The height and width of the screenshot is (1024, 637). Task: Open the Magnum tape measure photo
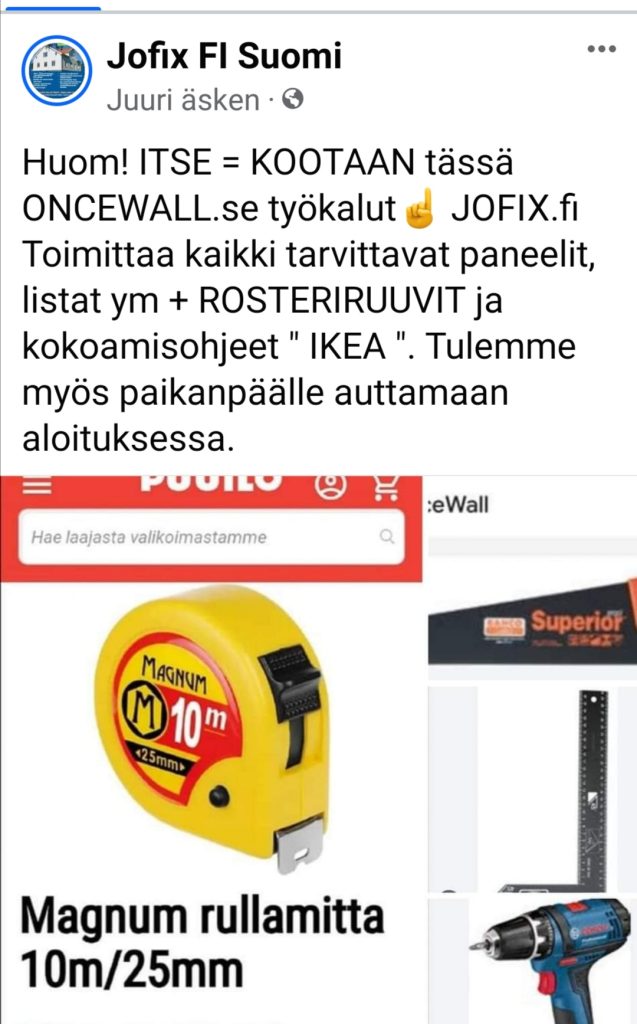click(x=210, y=720)
